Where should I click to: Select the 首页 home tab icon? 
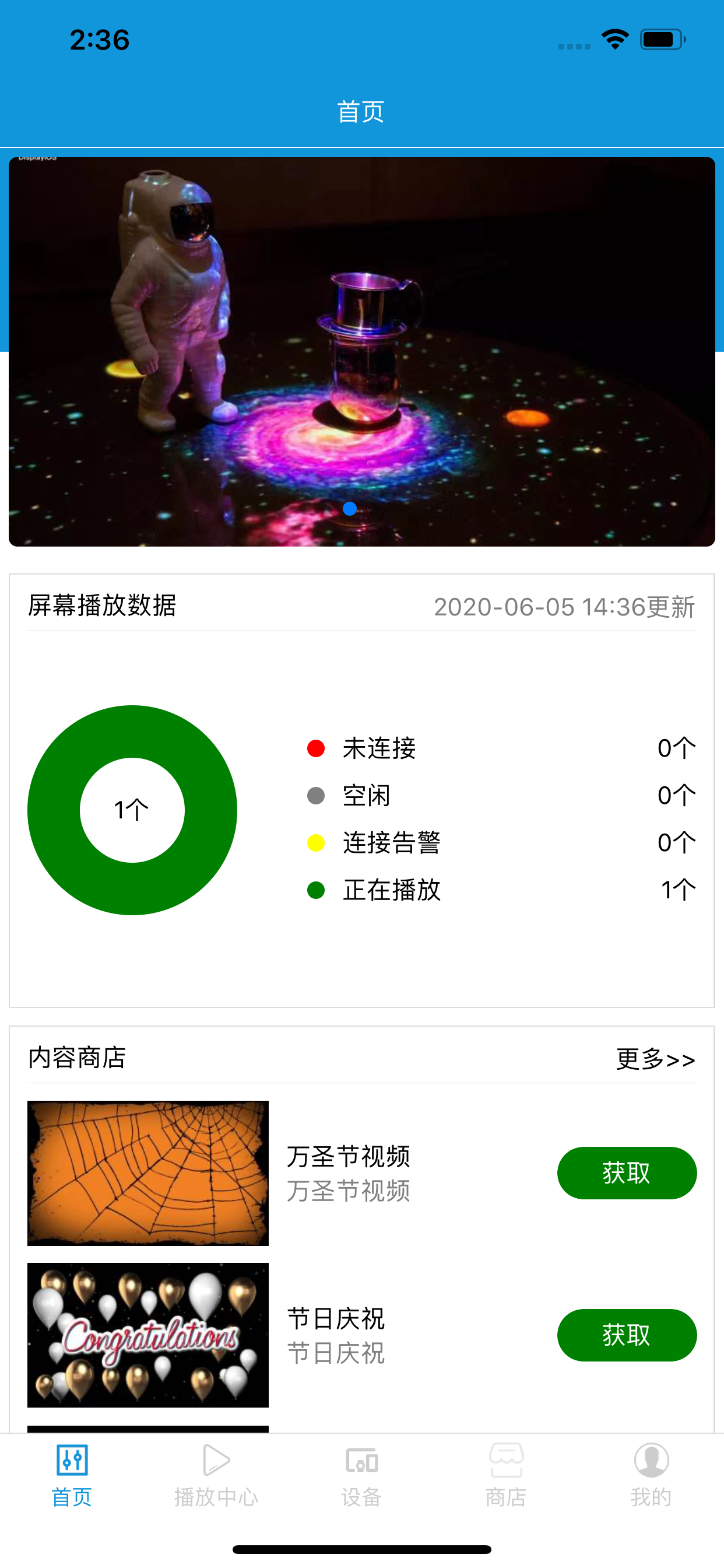click(71, 1460)
